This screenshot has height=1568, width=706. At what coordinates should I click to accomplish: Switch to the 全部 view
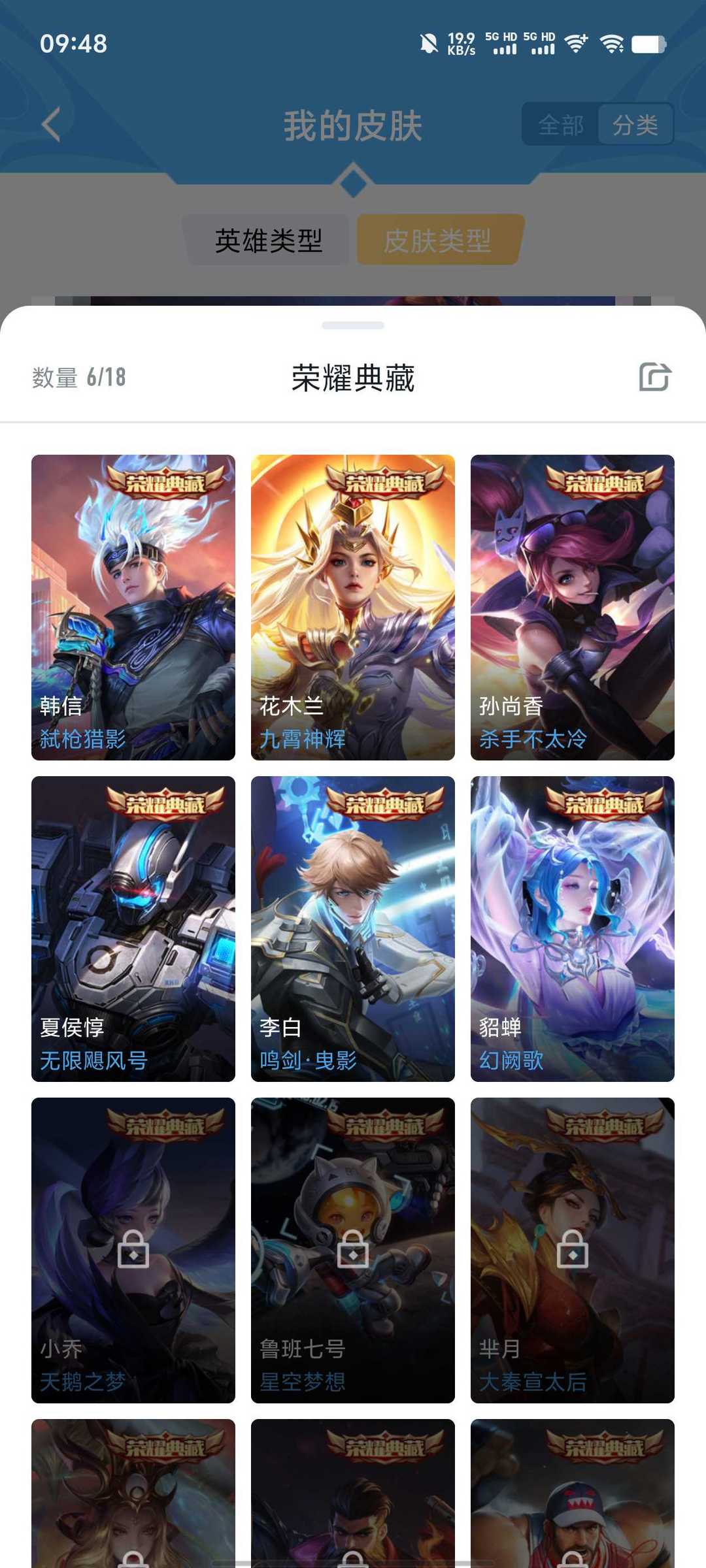[x=560, y=124]
